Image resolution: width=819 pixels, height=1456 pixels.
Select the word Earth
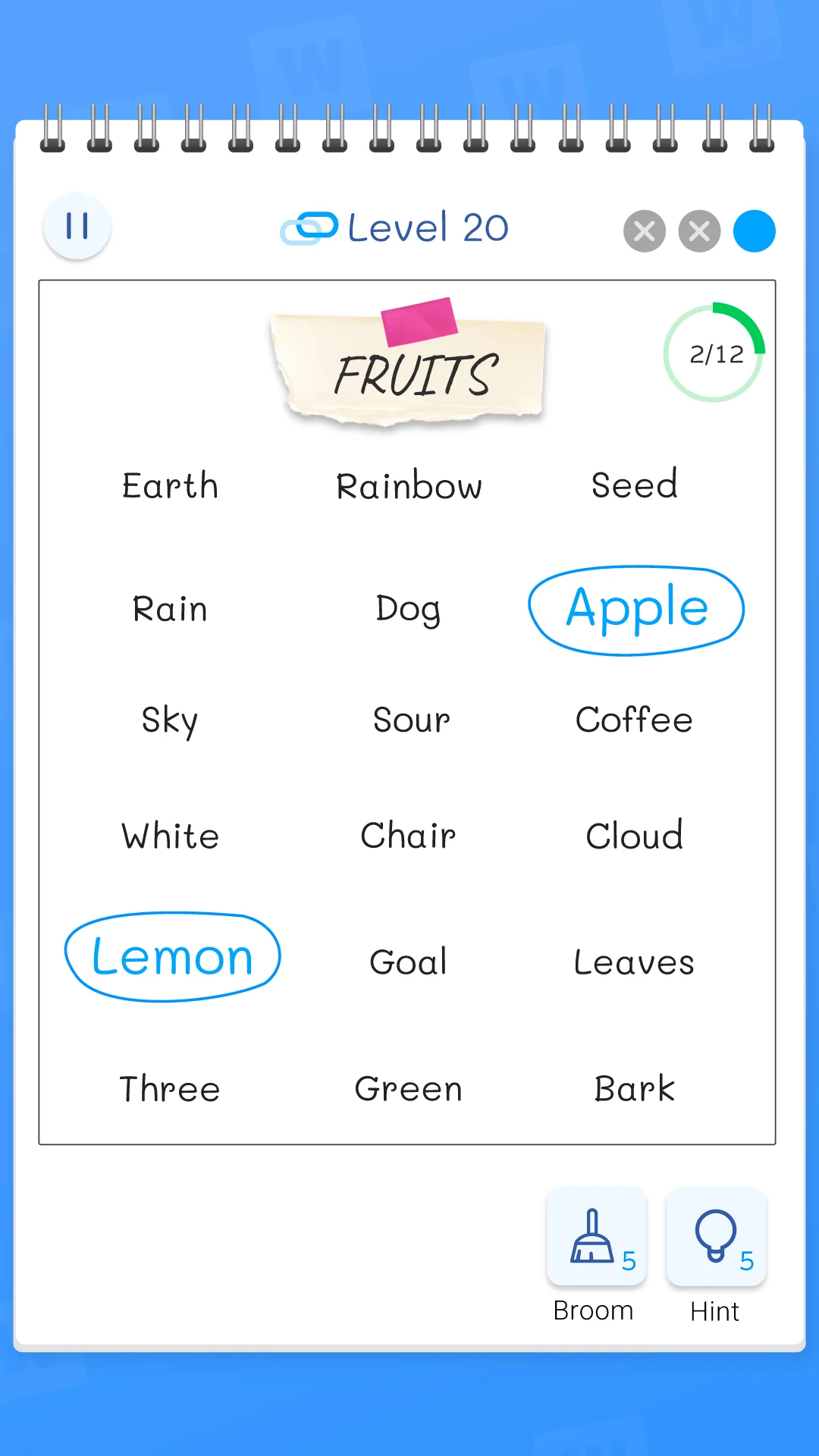coord(171,485)
